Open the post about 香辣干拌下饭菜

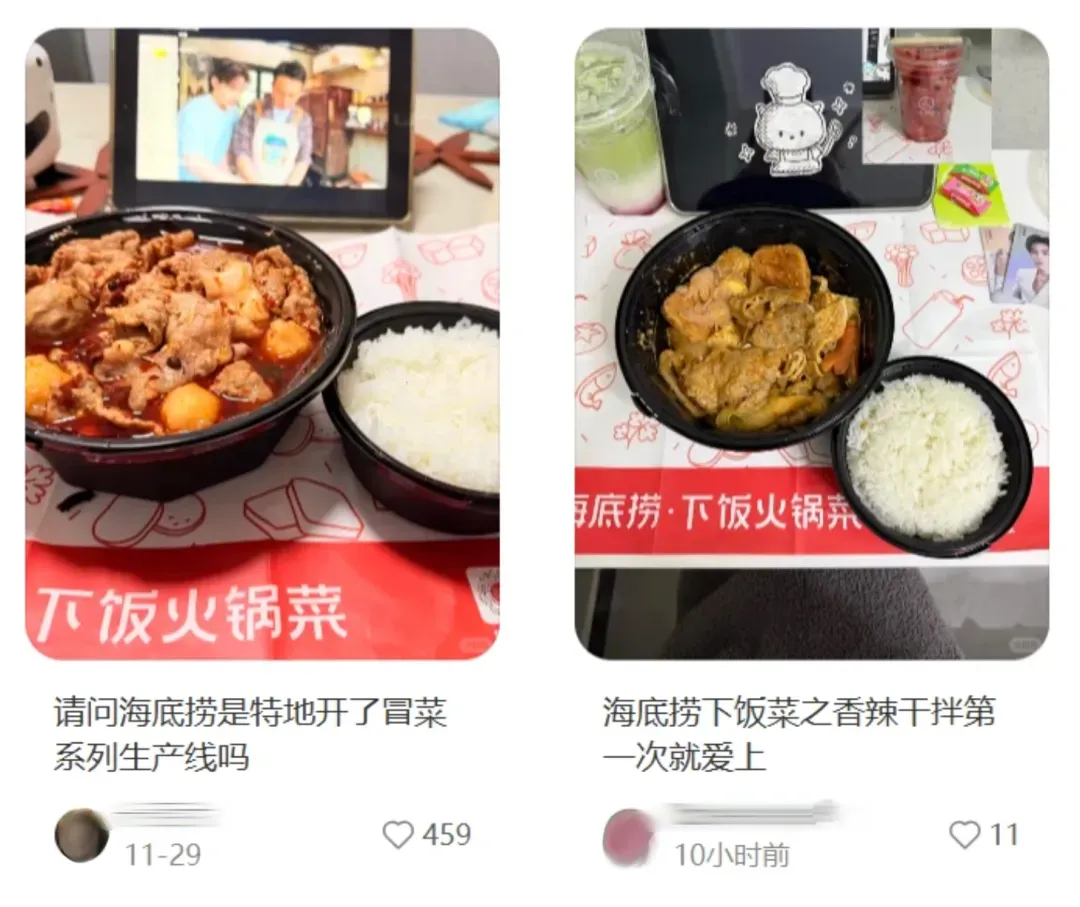(798, 734)
